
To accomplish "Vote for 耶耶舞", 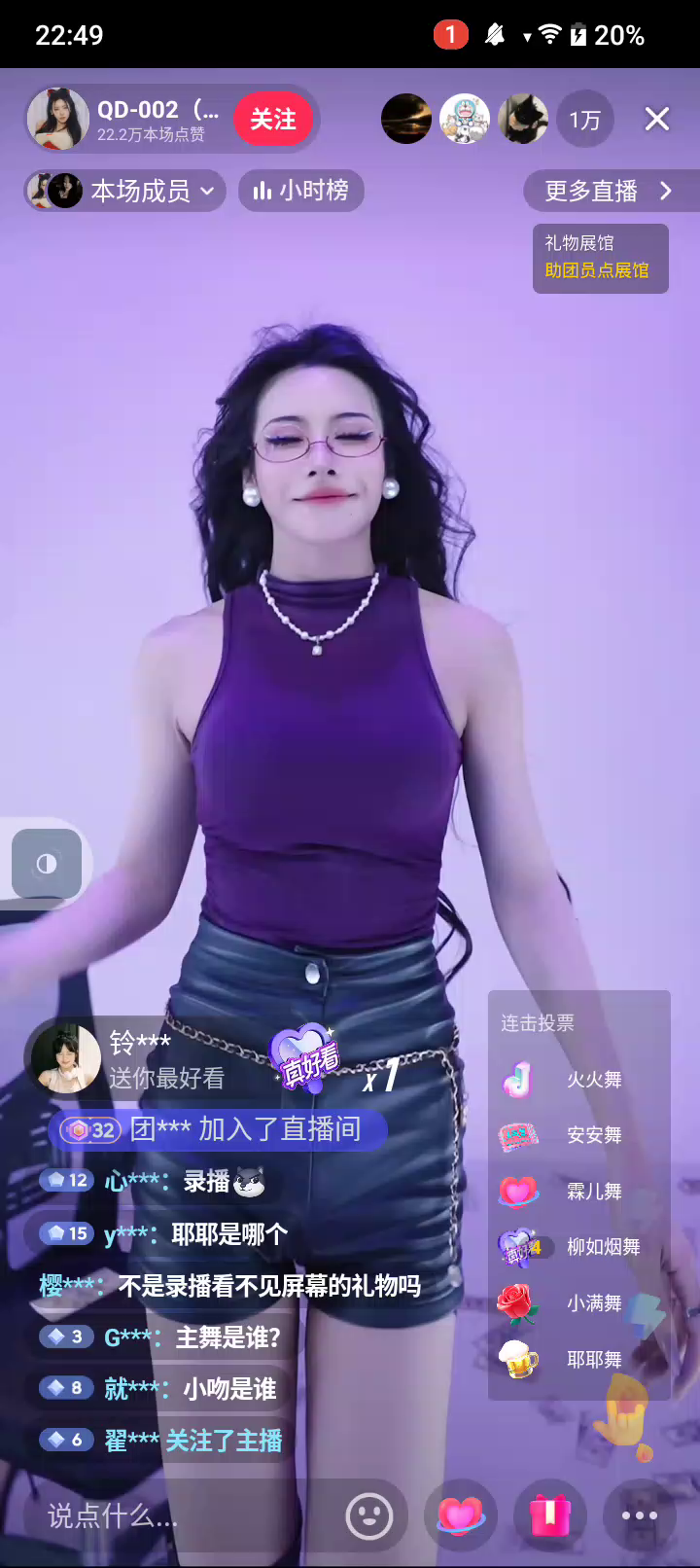I will (578, 1360).
